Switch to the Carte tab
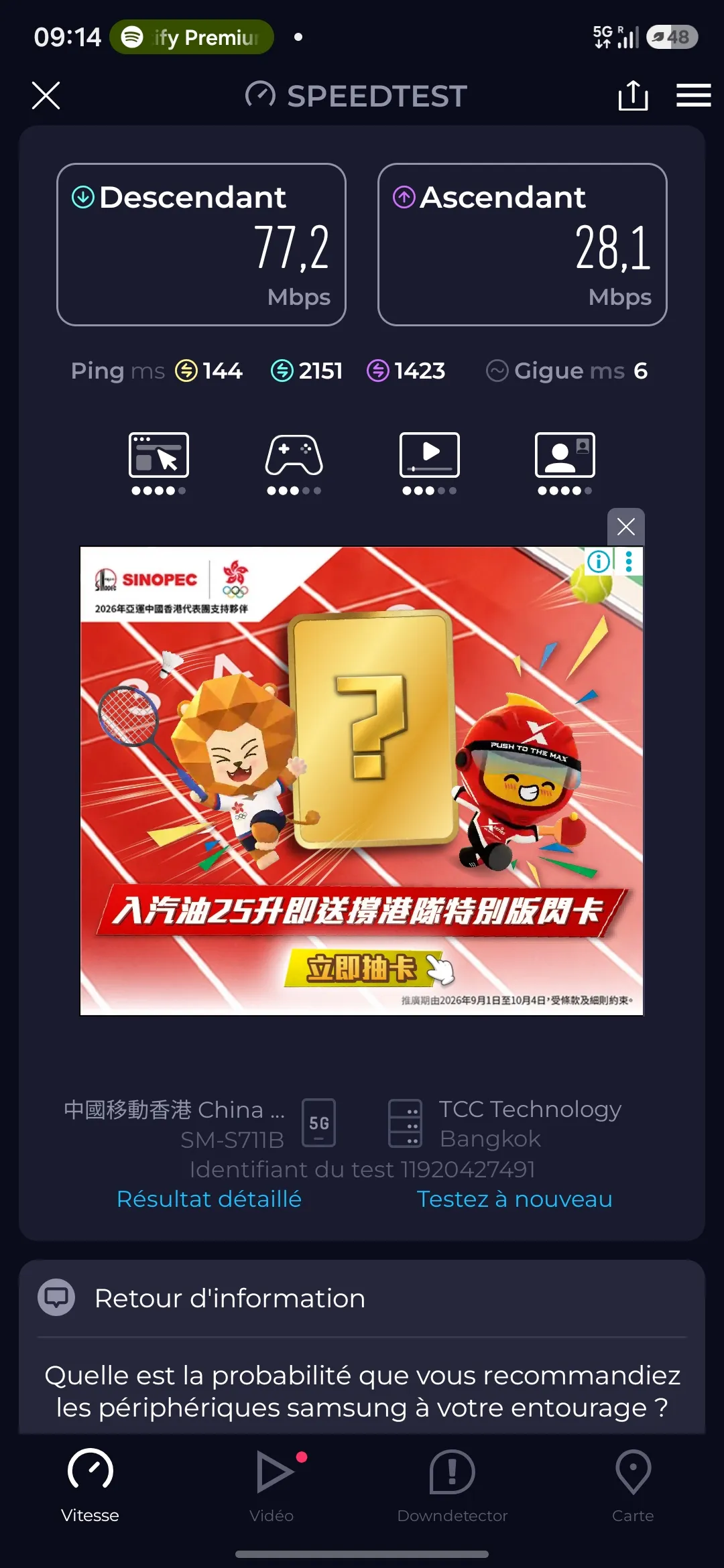The height and width of the screenshot is (1568, 724). click(633, 1486)
